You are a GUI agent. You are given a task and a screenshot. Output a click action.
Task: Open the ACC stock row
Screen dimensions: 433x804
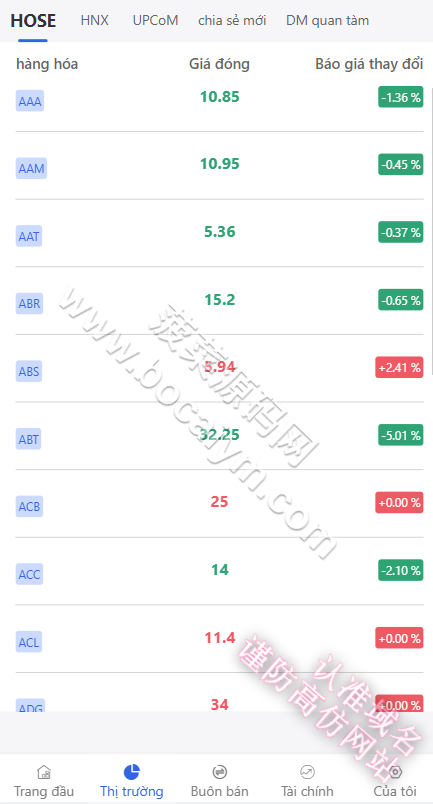point(220,572)
